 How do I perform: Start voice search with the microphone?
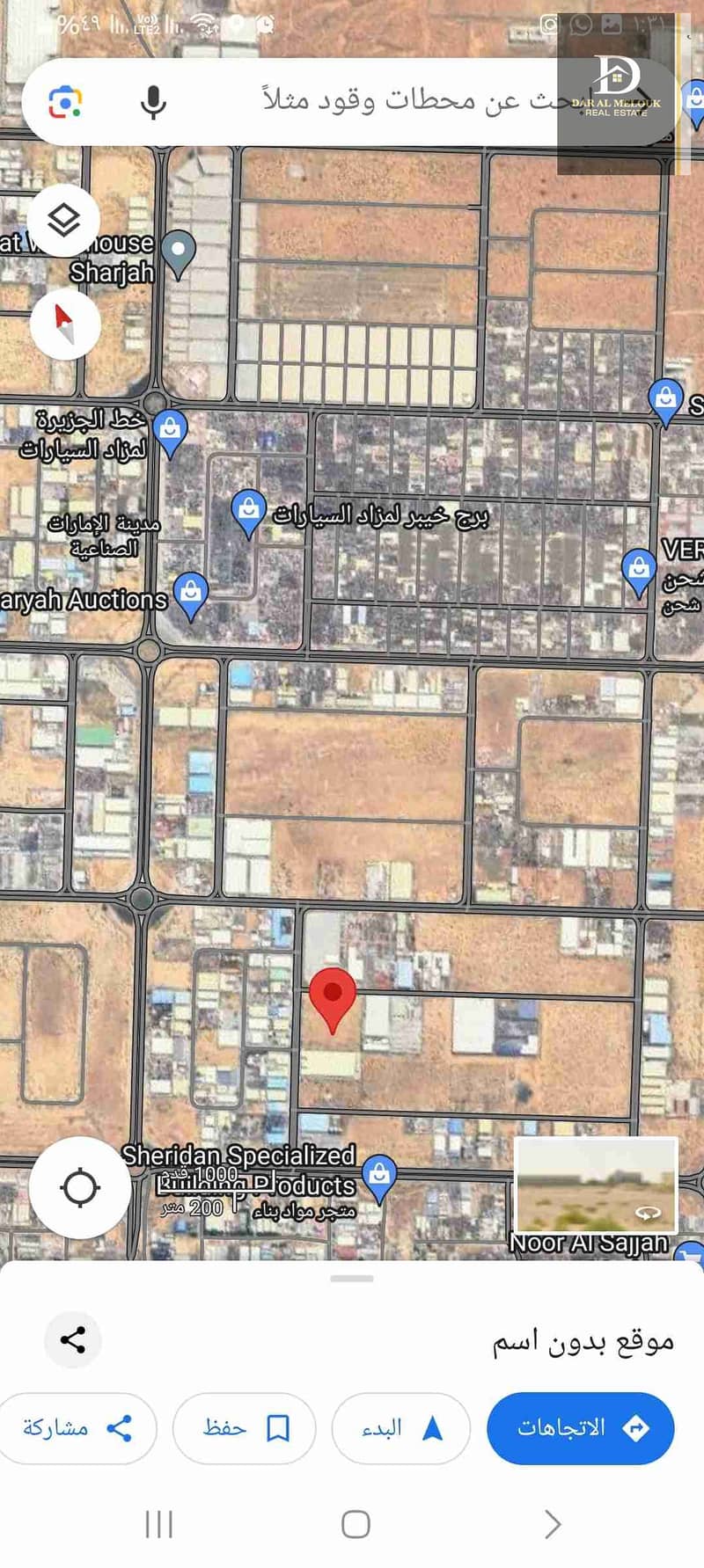[x=153, y=103]
